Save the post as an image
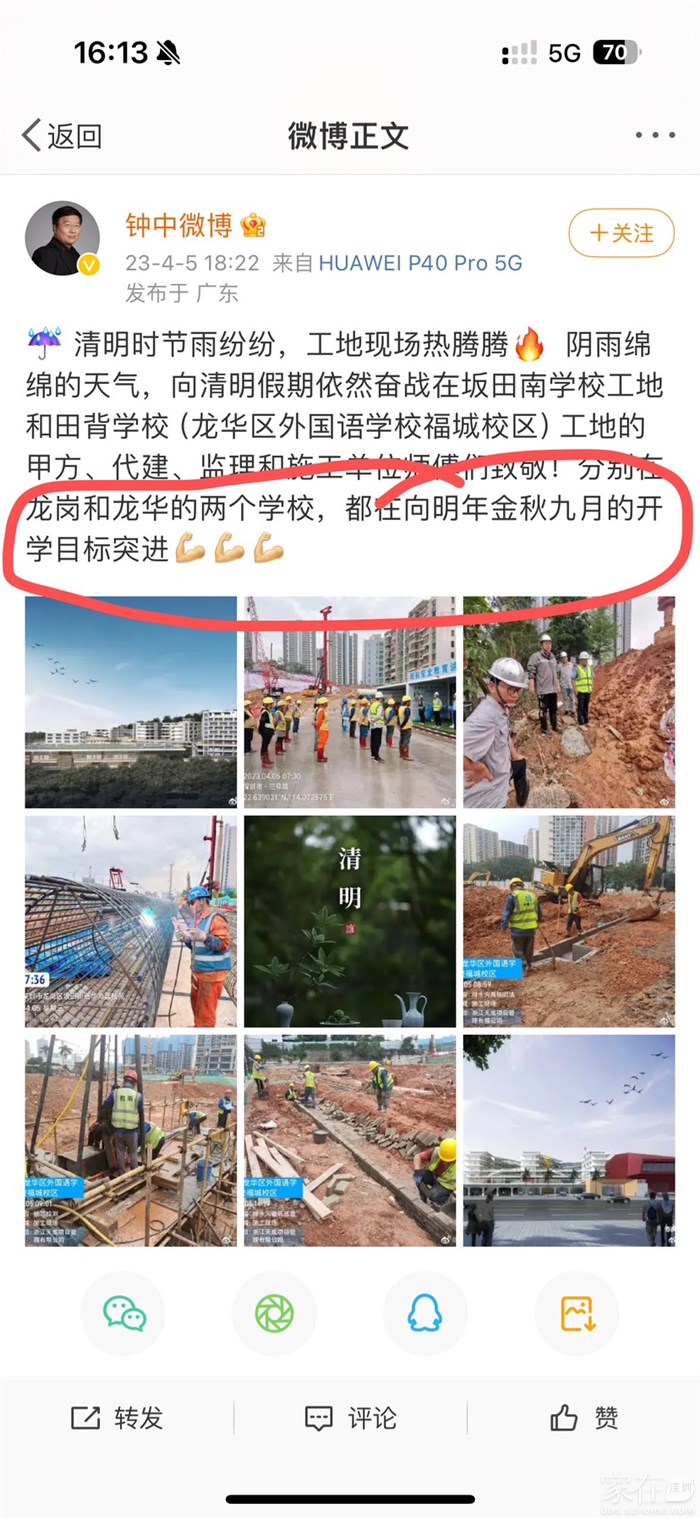 pos(577,1313)
